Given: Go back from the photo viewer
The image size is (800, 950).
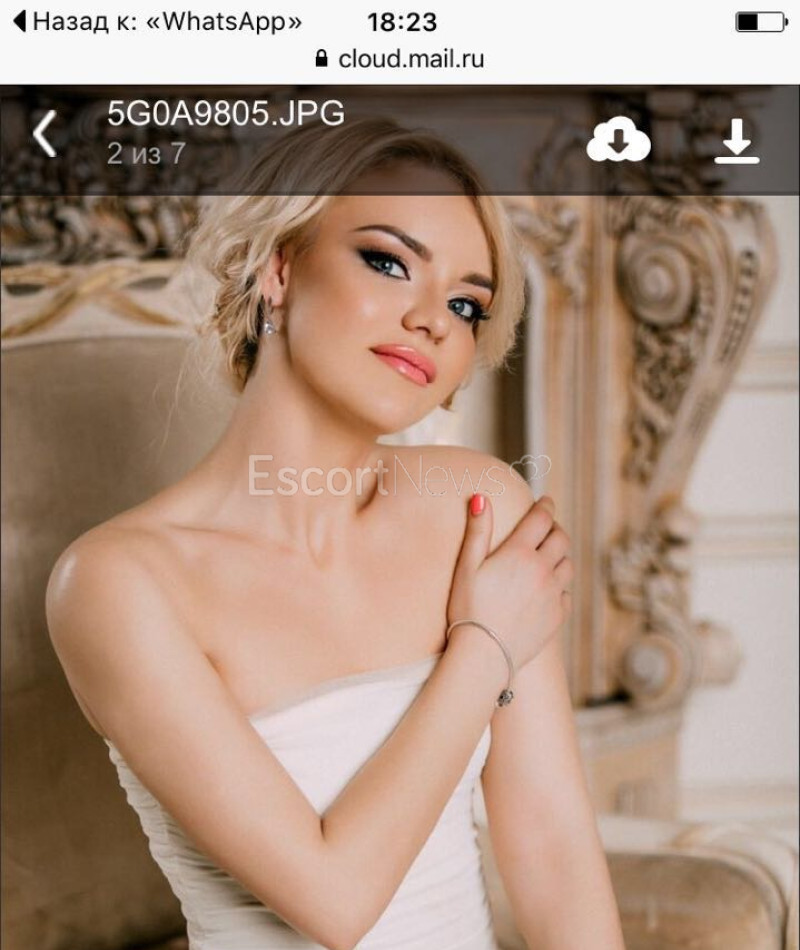Looking at the screenshot, I should coord(44,134).
